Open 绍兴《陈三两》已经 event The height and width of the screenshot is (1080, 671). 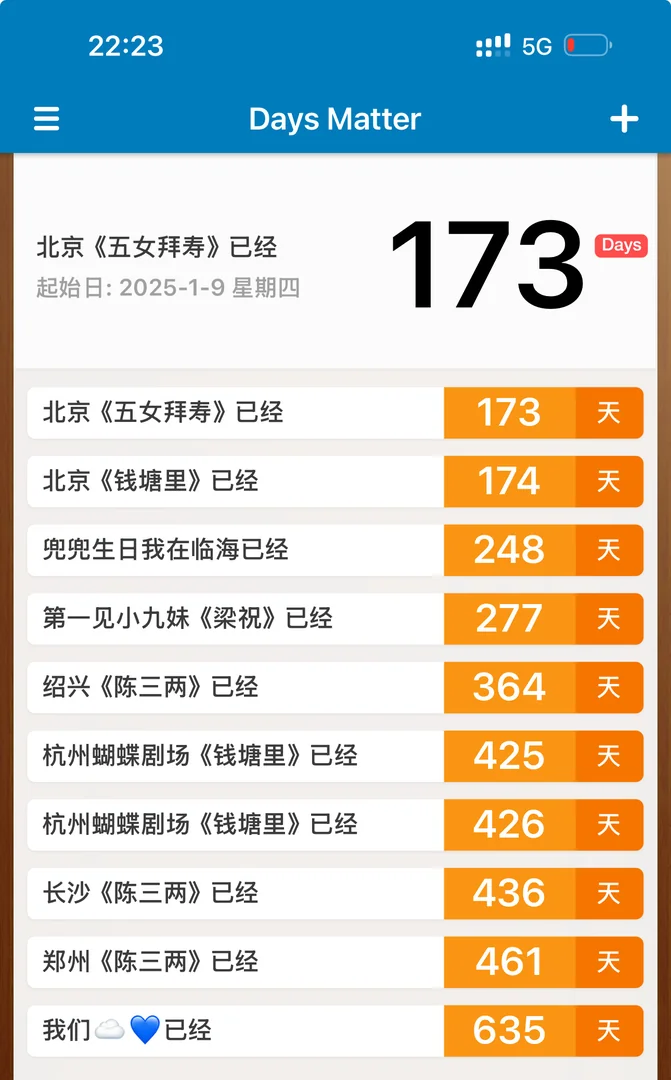coord(335,688)
